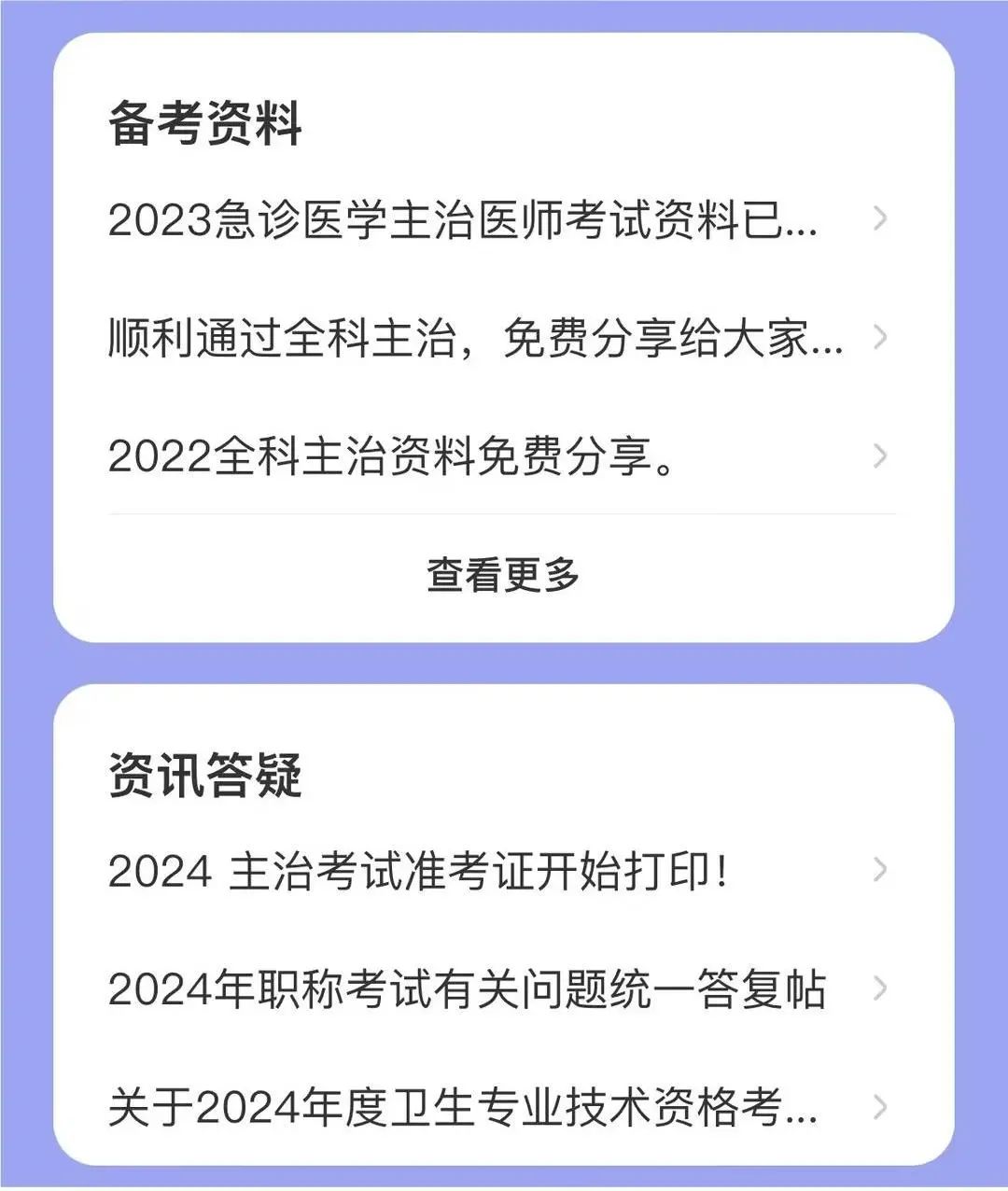This screenshot has width=1008, height=1191.
Task: Open 关于2024年度卫生专业技术资格考 notice
Action: tap(463, 1108)
